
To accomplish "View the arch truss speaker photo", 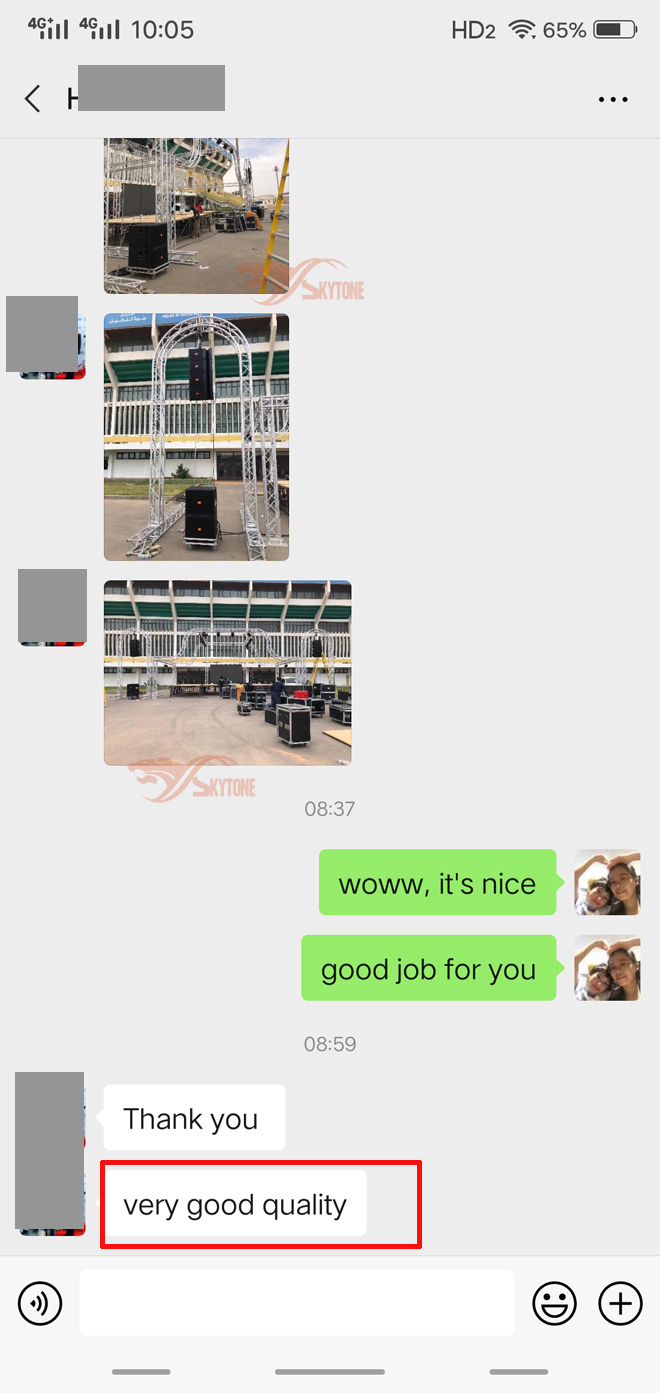I will pos(196,437).
